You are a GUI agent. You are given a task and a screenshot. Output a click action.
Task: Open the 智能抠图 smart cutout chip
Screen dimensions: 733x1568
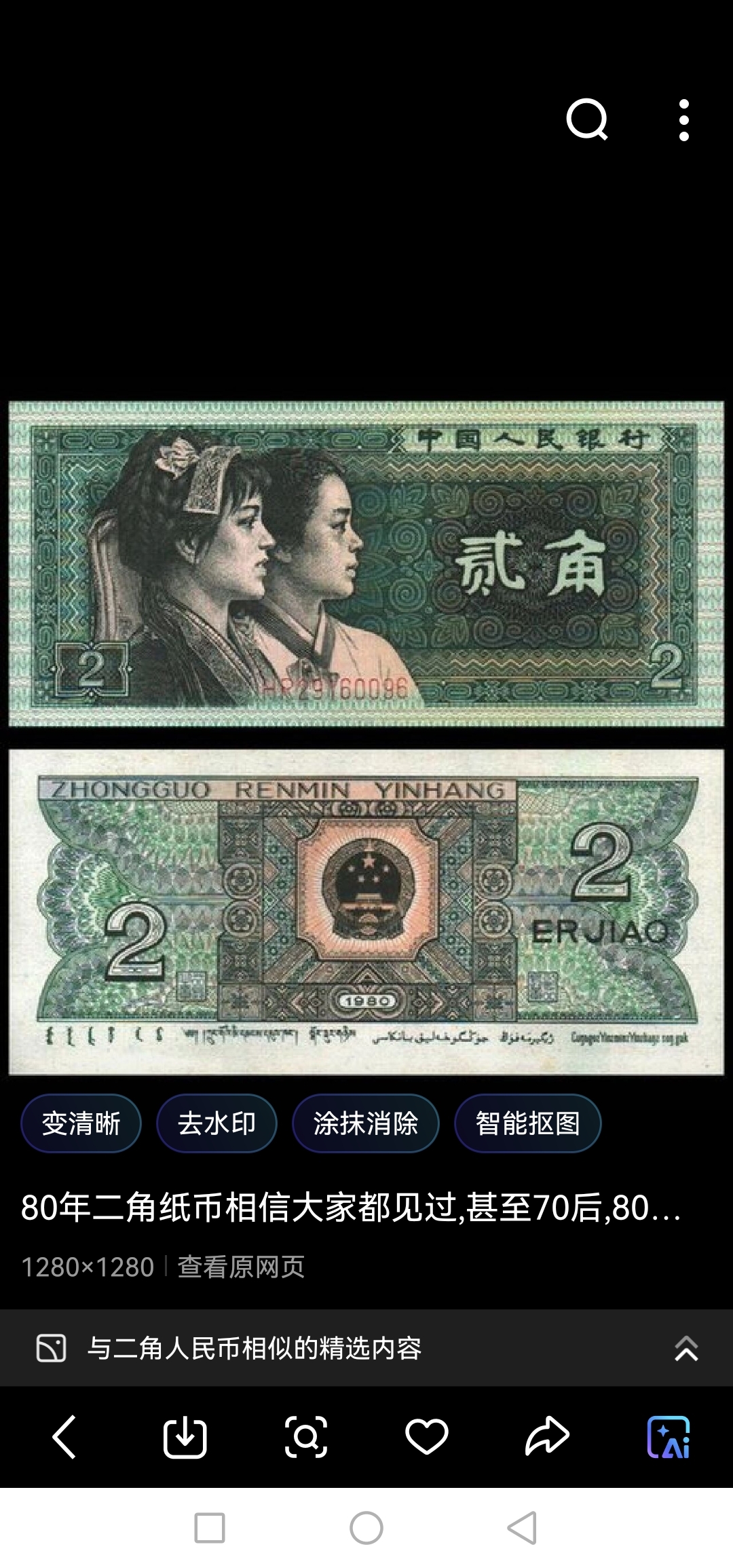point(527,1123)
